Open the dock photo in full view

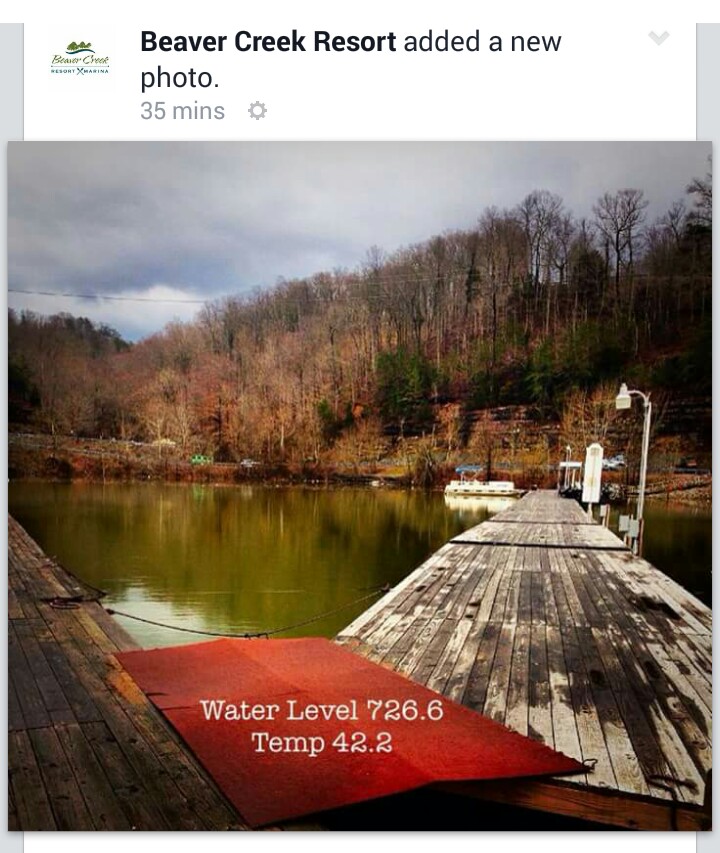click(x=360, y=485)
